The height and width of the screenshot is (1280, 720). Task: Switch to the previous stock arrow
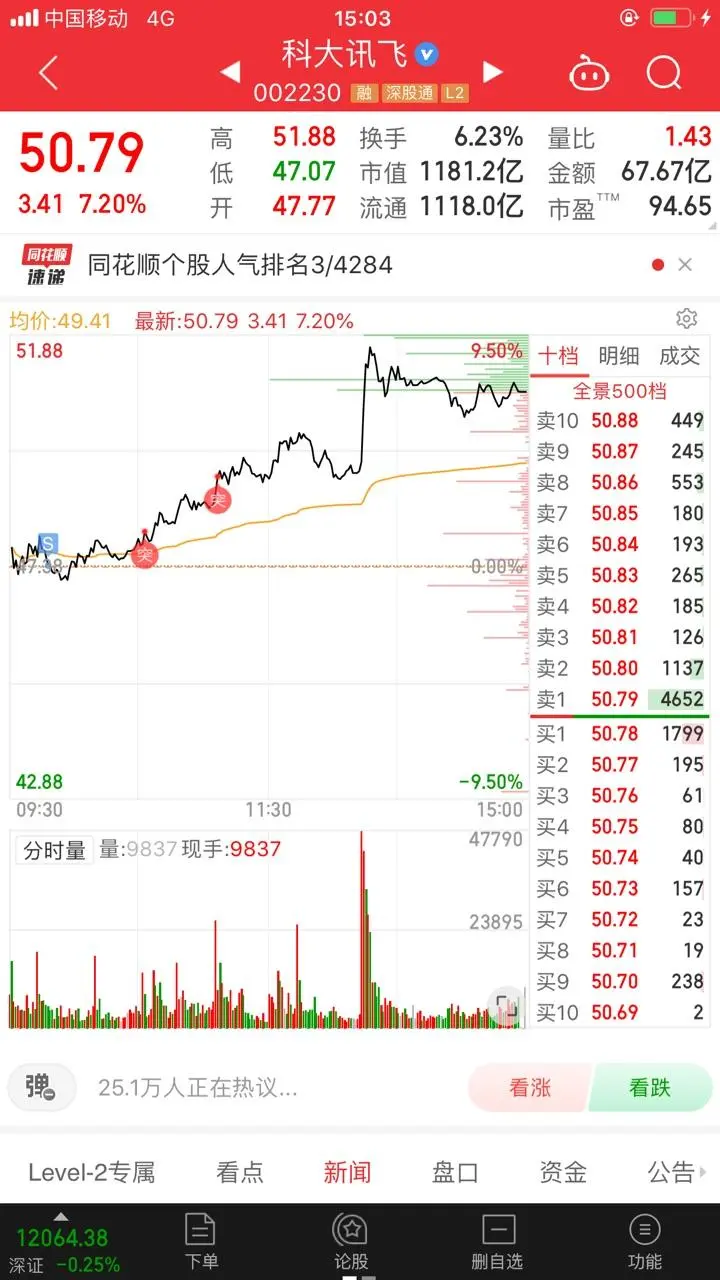[230, 72]
